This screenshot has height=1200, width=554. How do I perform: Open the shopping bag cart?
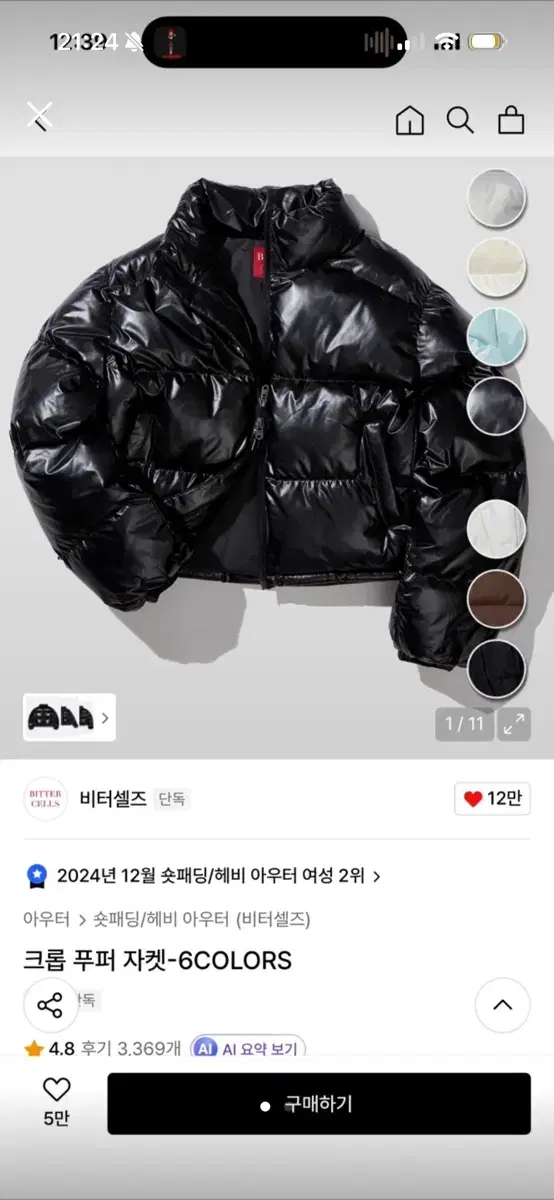click(512, 120)
